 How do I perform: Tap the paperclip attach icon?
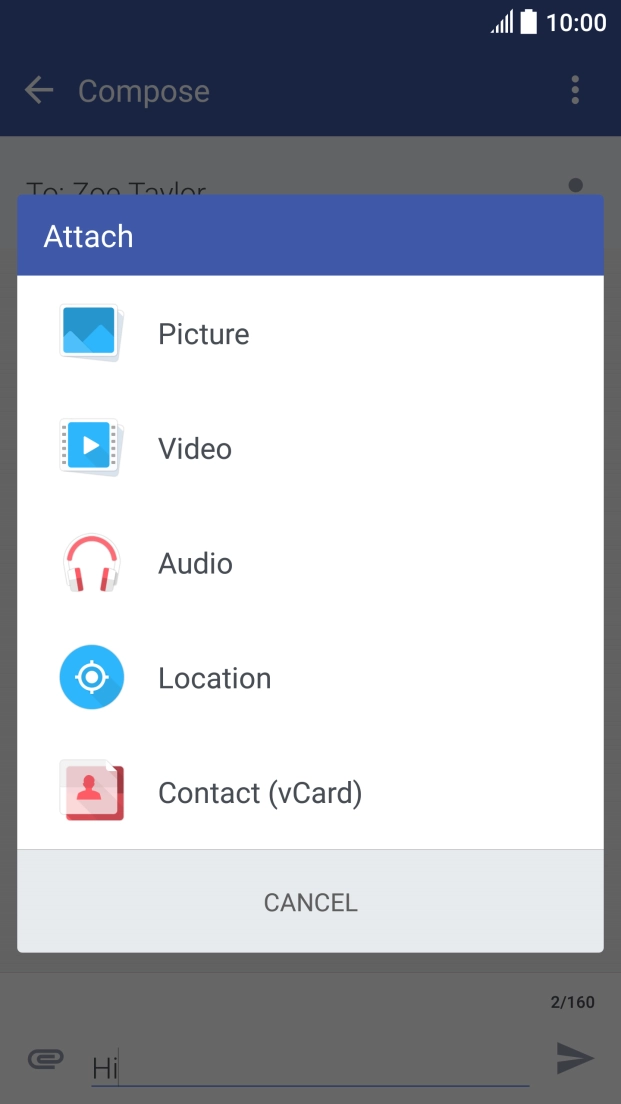pos(46,1059)
